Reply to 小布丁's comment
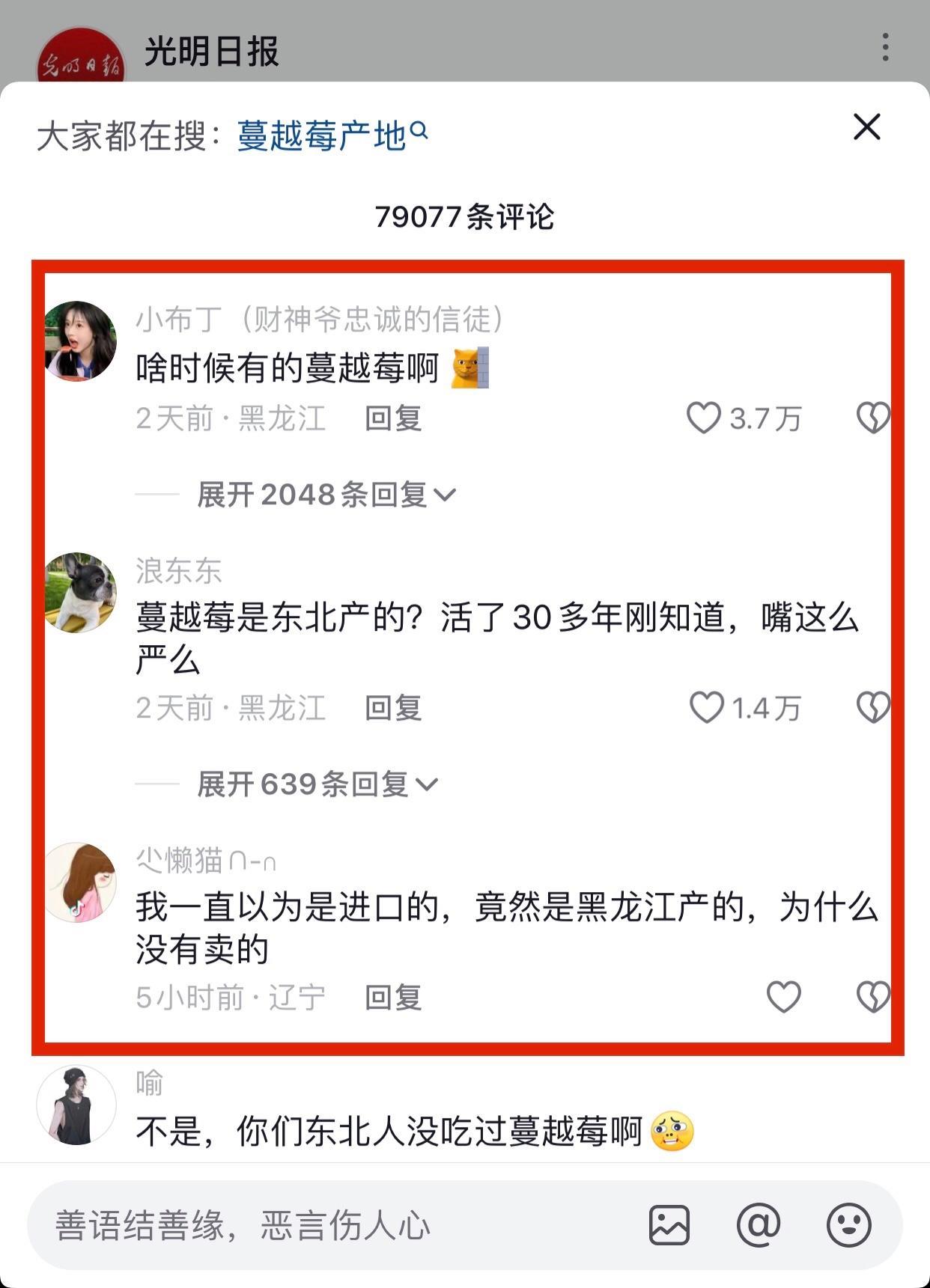Screen dimensions: 930x1288 393,418
